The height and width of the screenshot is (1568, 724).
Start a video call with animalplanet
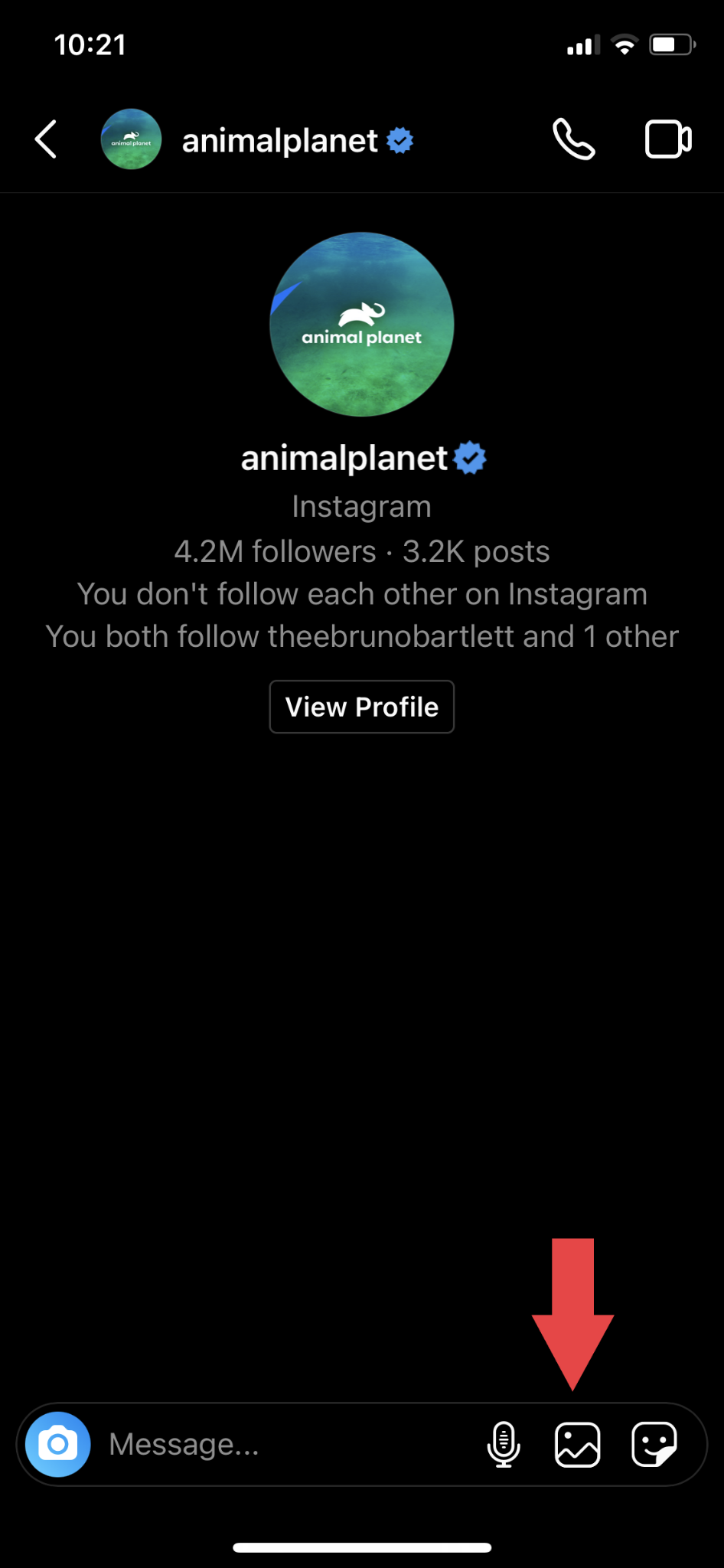click(x=668, y=139)
